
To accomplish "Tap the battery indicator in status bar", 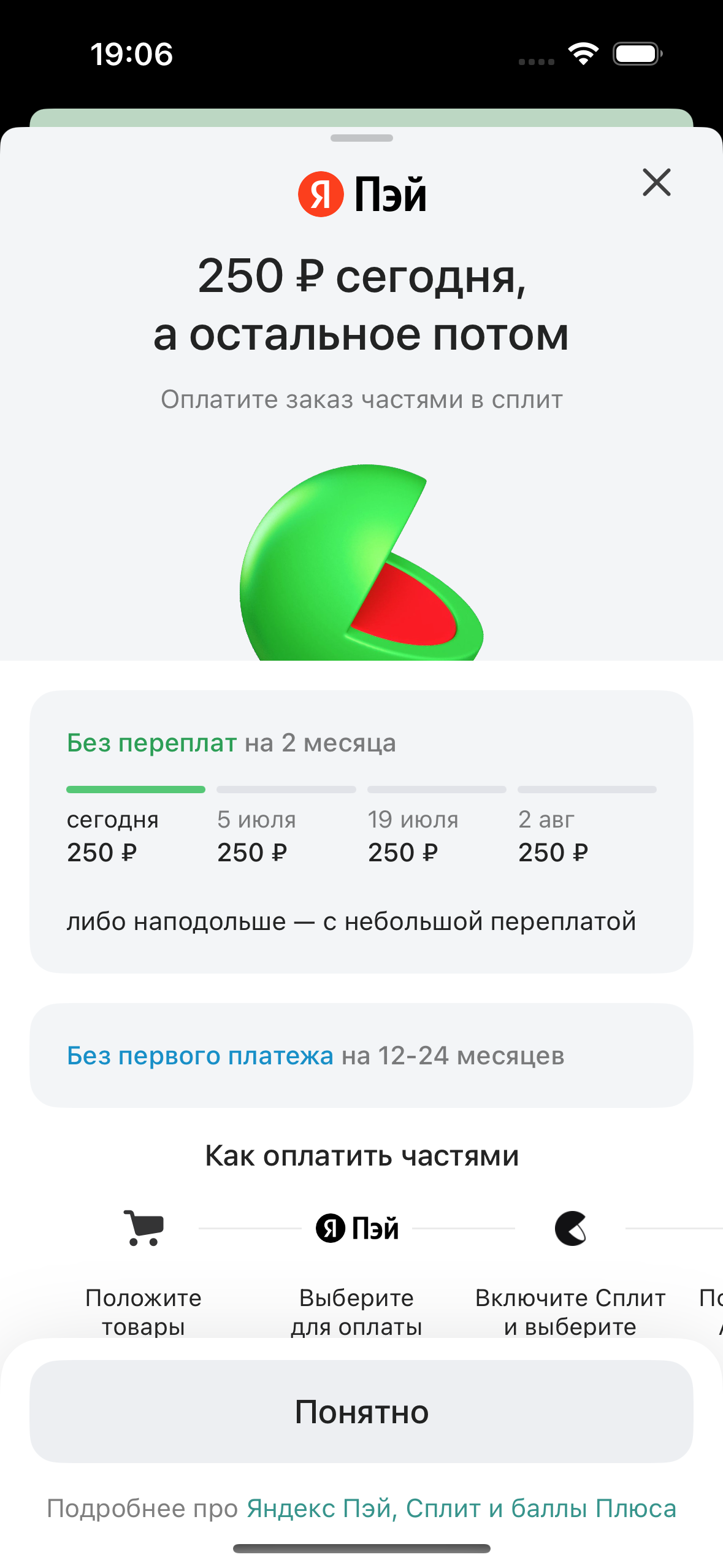I will (636, 54).
